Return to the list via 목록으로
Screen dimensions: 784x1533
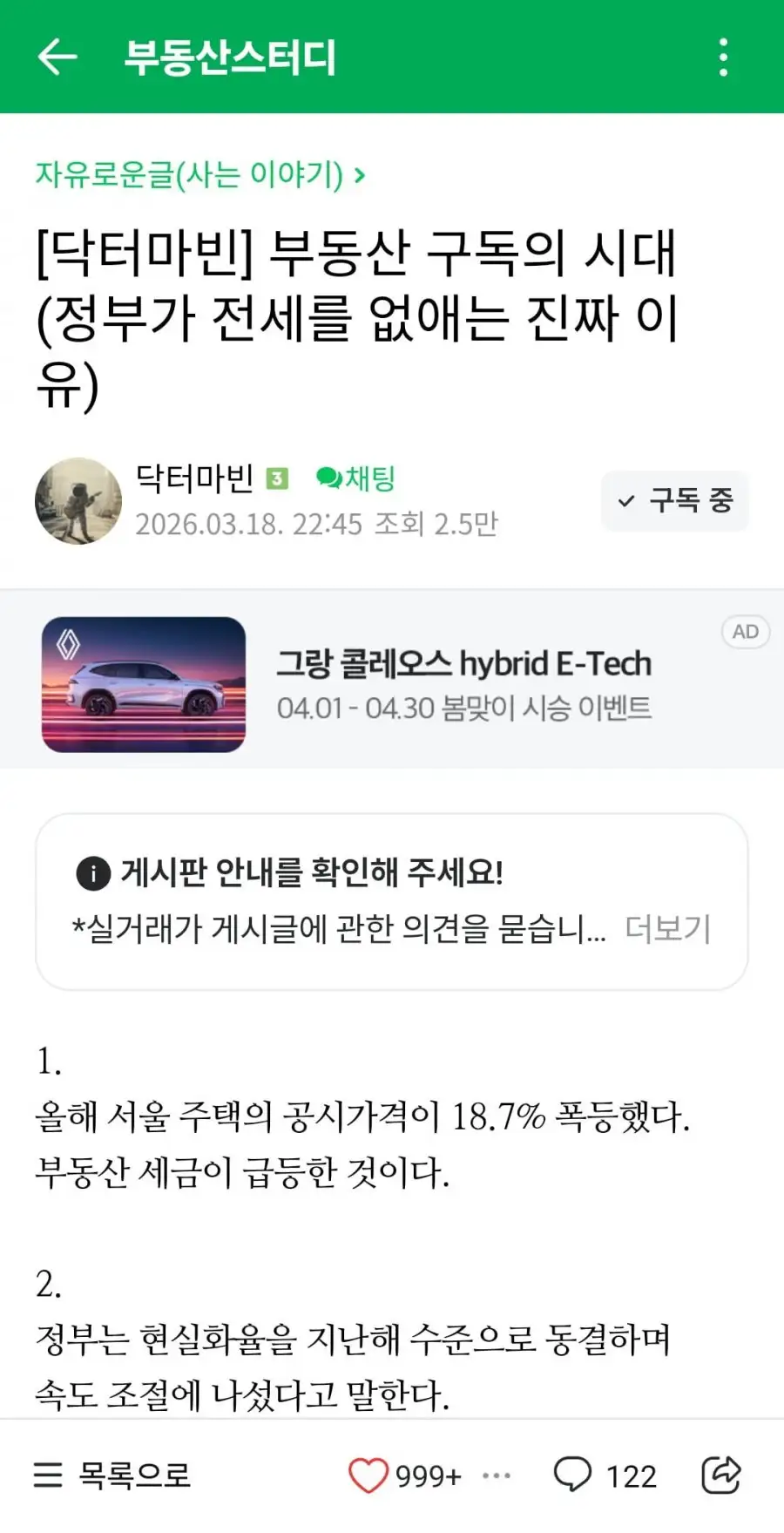tap(112, 1475)
